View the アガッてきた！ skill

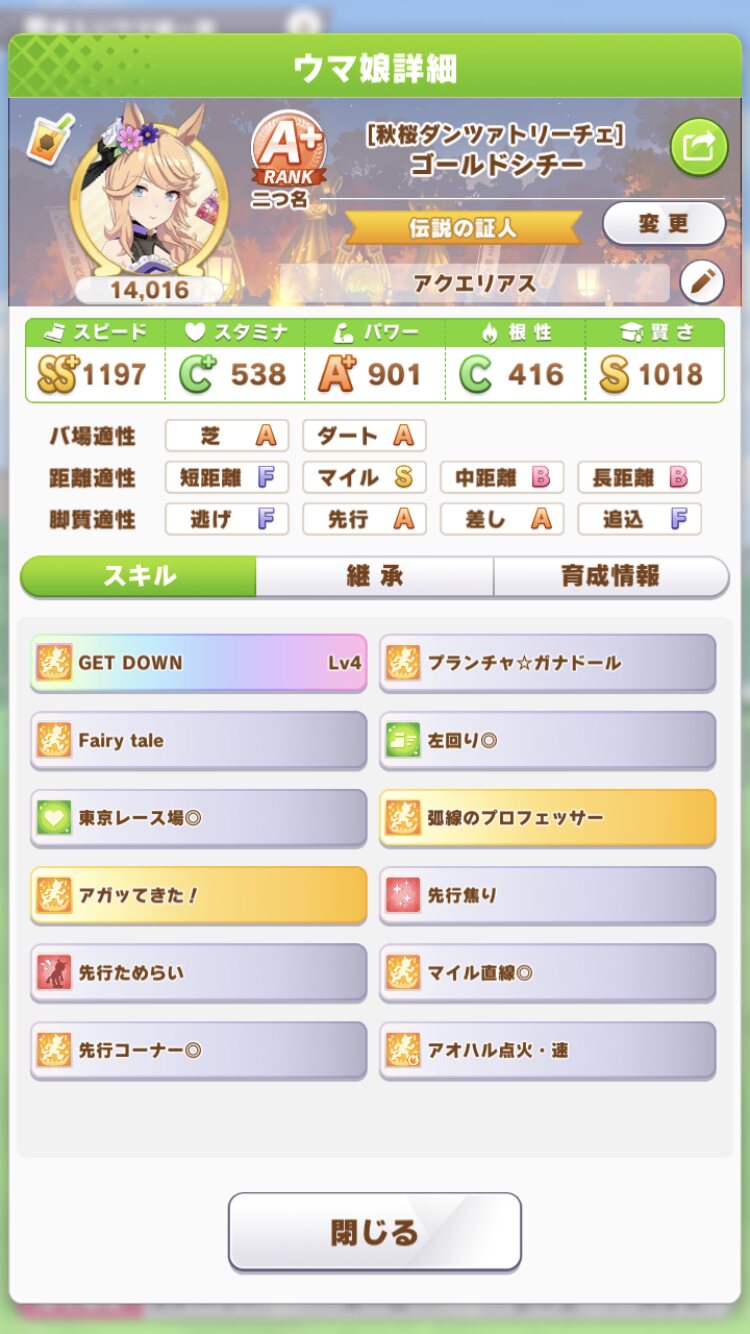coord(198,895)
